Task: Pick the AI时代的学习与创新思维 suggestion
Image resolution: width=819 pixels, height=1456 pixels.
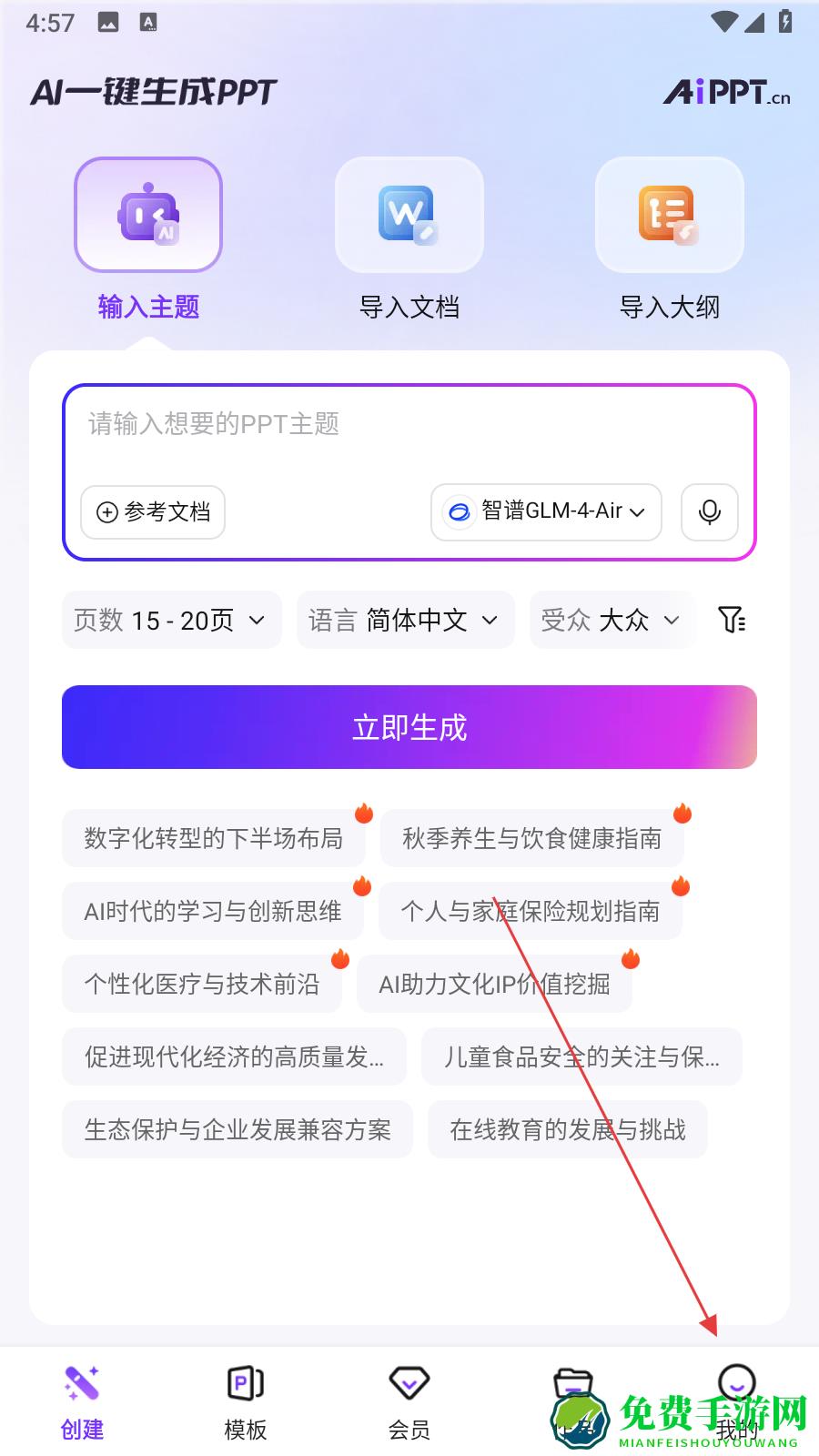Action: coord(213,911)
